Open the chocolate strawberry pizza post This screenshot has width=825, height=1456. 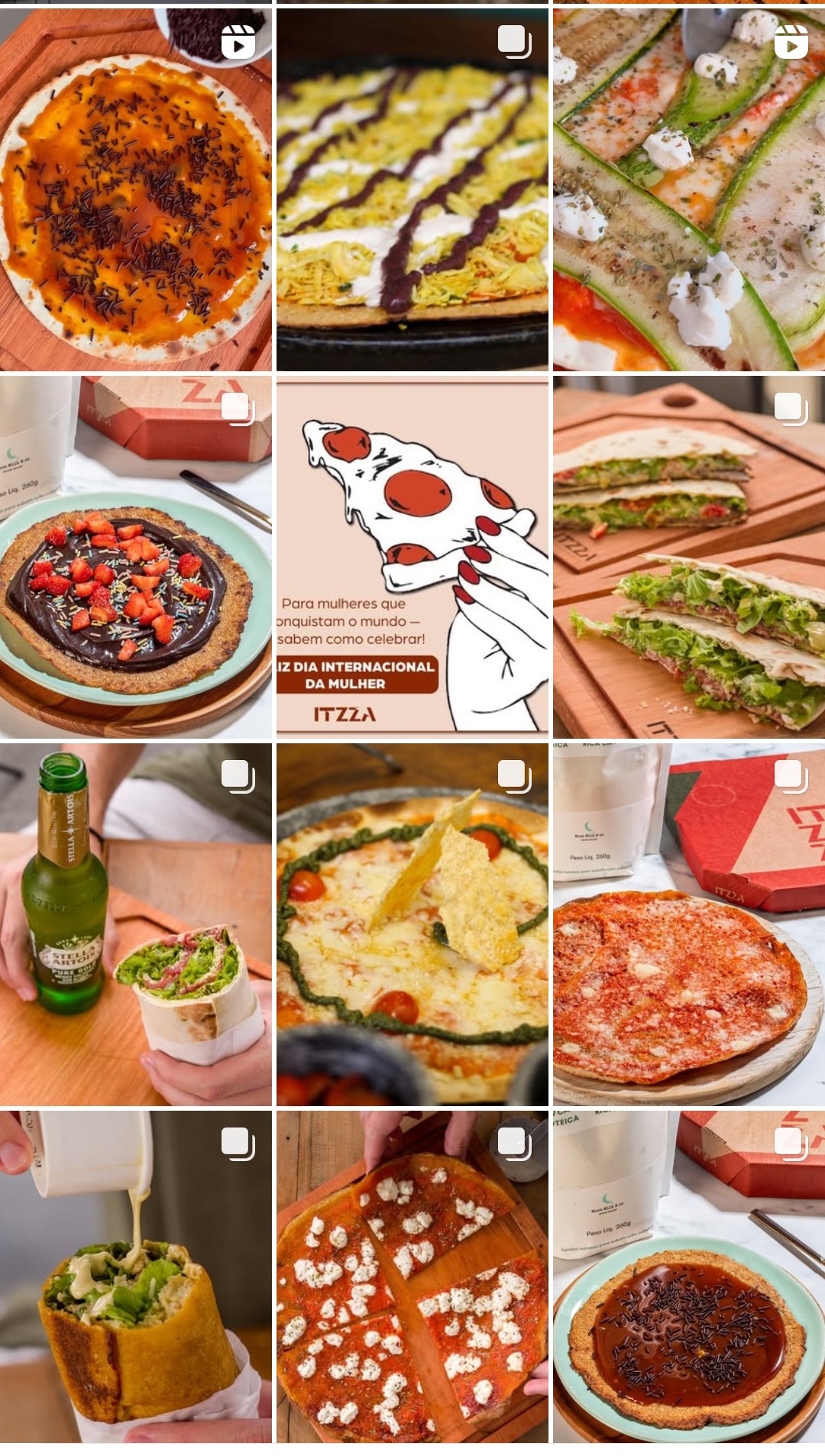(135, 557)
